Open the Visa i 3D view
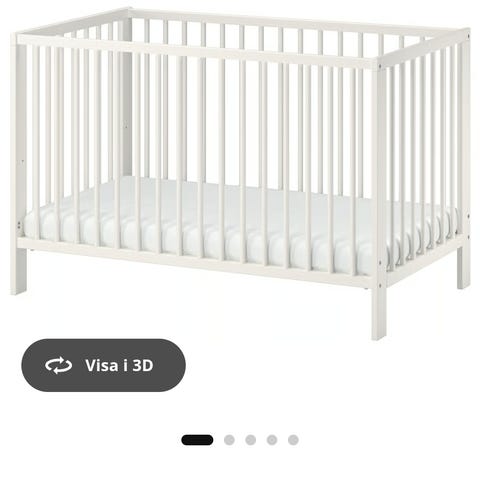This screenshot has height=480, width=480. [x=103, y=365]
